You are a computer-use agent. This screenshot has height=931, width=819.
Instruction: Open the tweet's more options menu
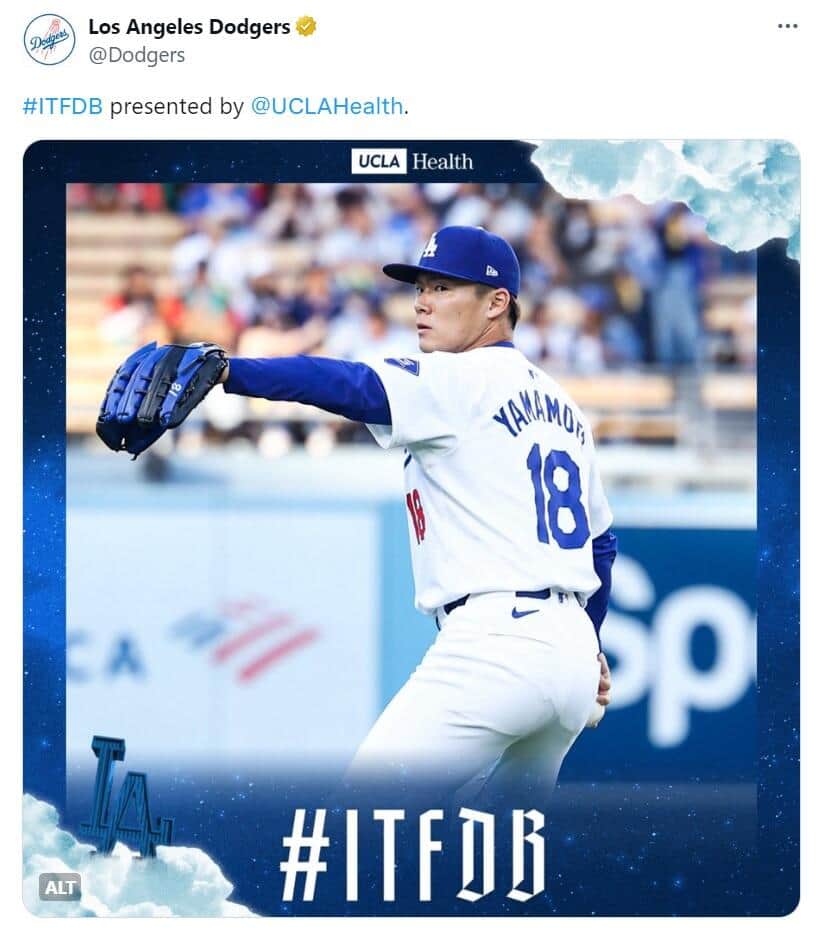click(787, 26)
